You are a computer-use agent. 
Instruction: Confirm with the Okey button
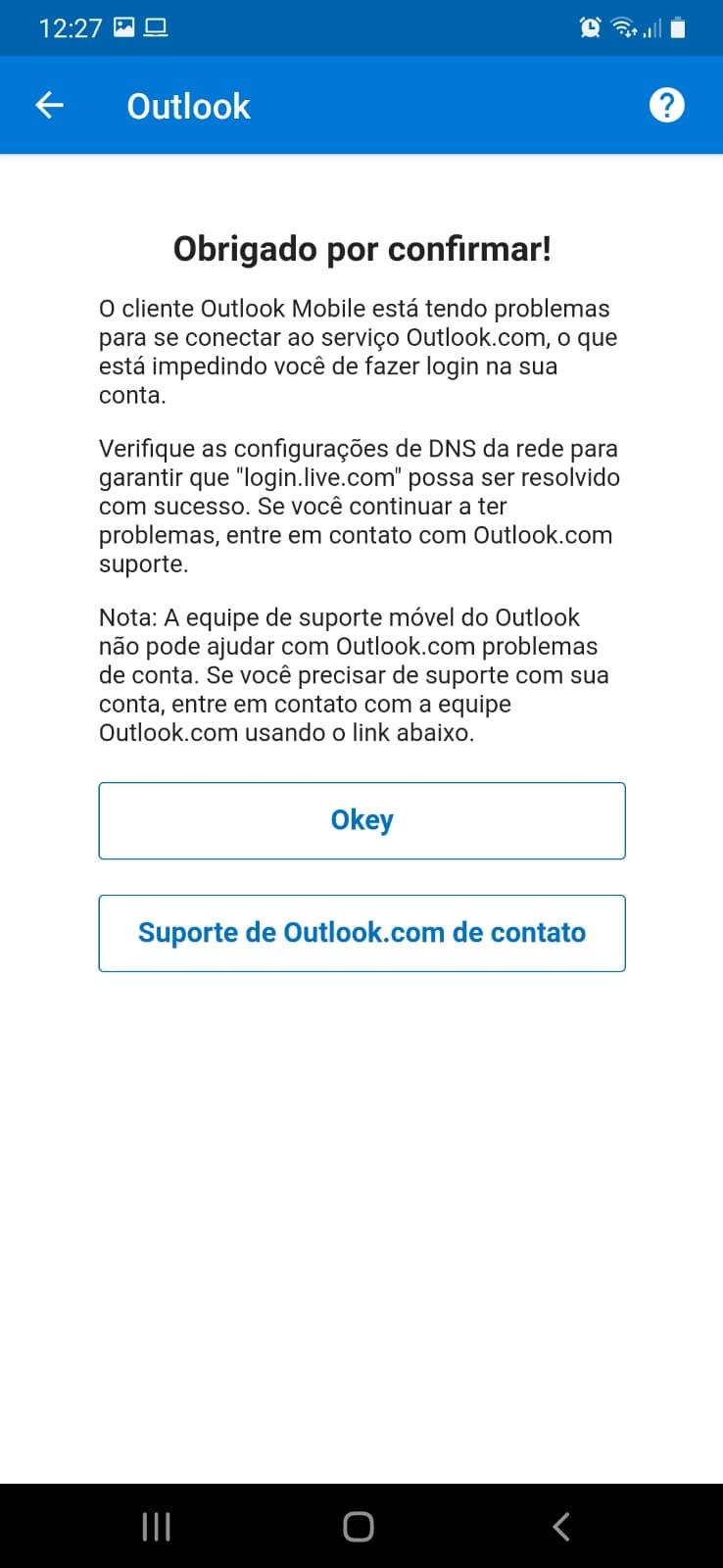(x=361, y=820)
